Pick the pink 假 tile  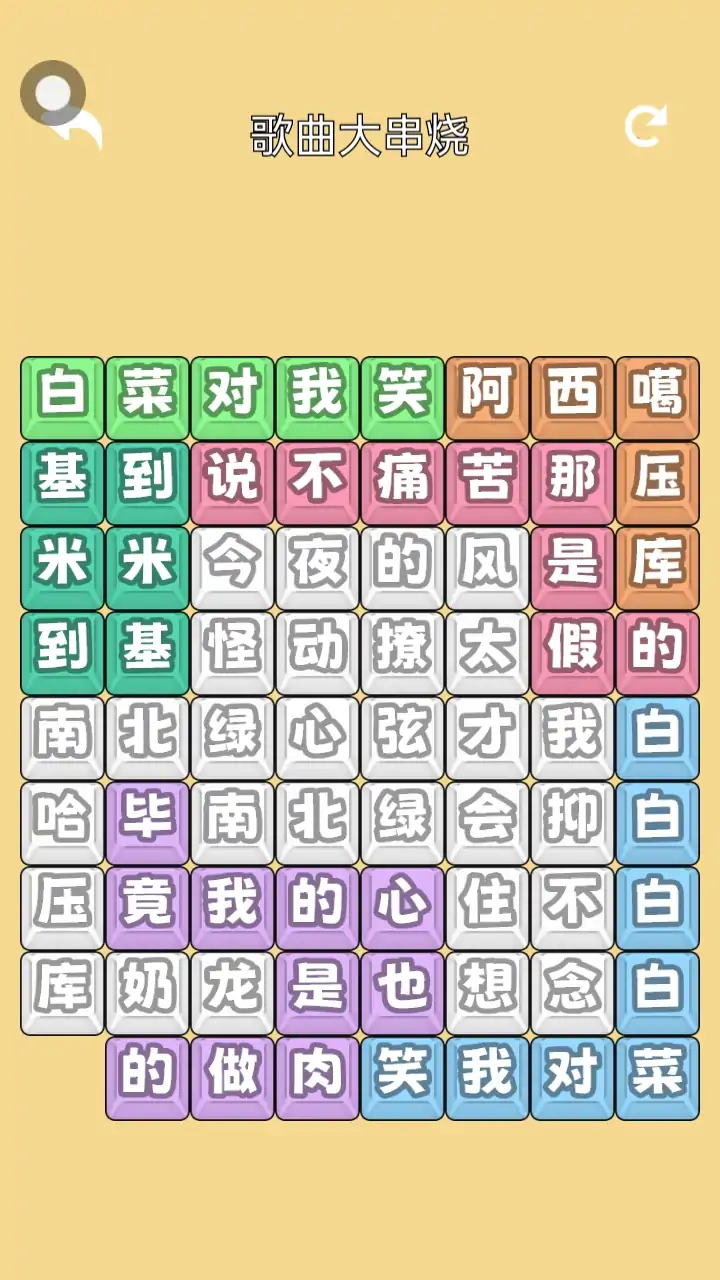coord(572,651)
